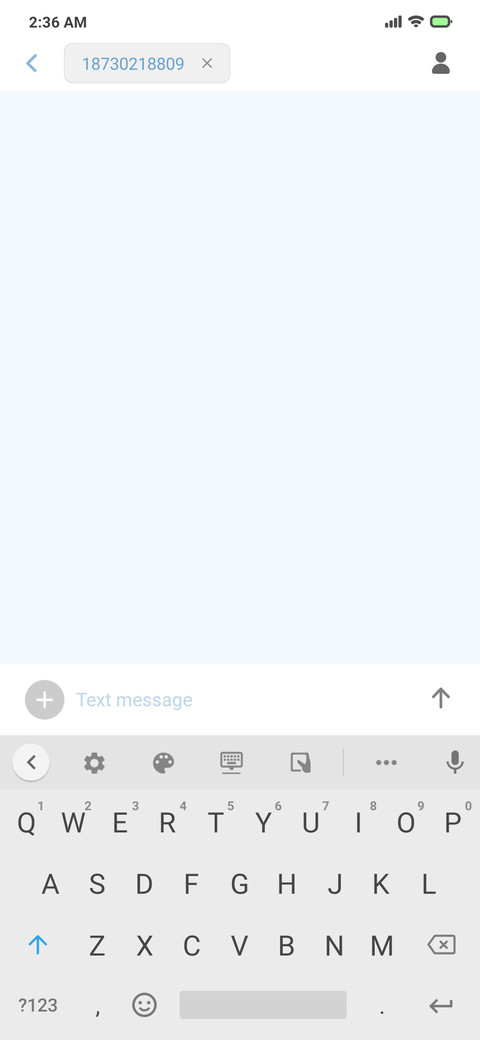Start voice input with the microphone
The image size is (480, 1040).
(455, 763)
